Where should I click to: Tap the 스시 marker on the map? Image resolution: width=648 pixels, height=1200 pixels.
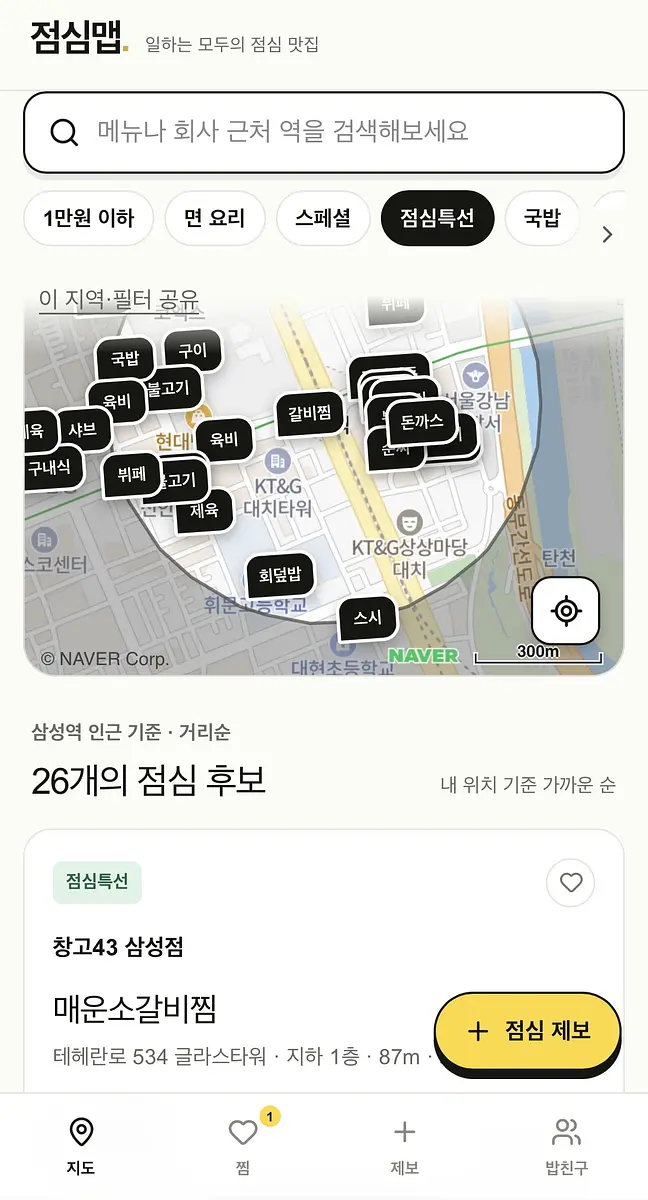(x=368, y=618)
